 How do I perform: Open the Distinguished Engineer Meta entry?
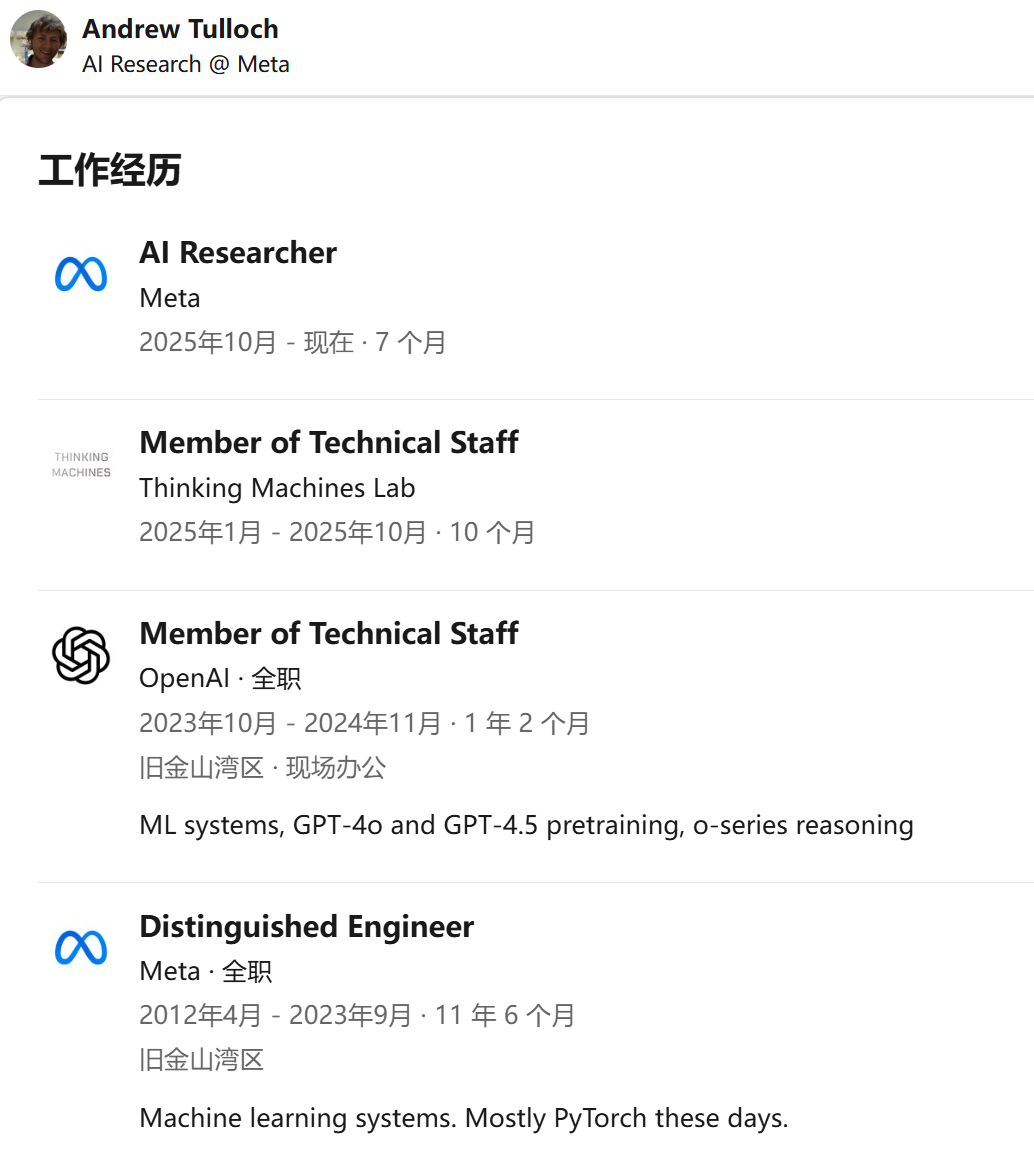click(306, 927)
